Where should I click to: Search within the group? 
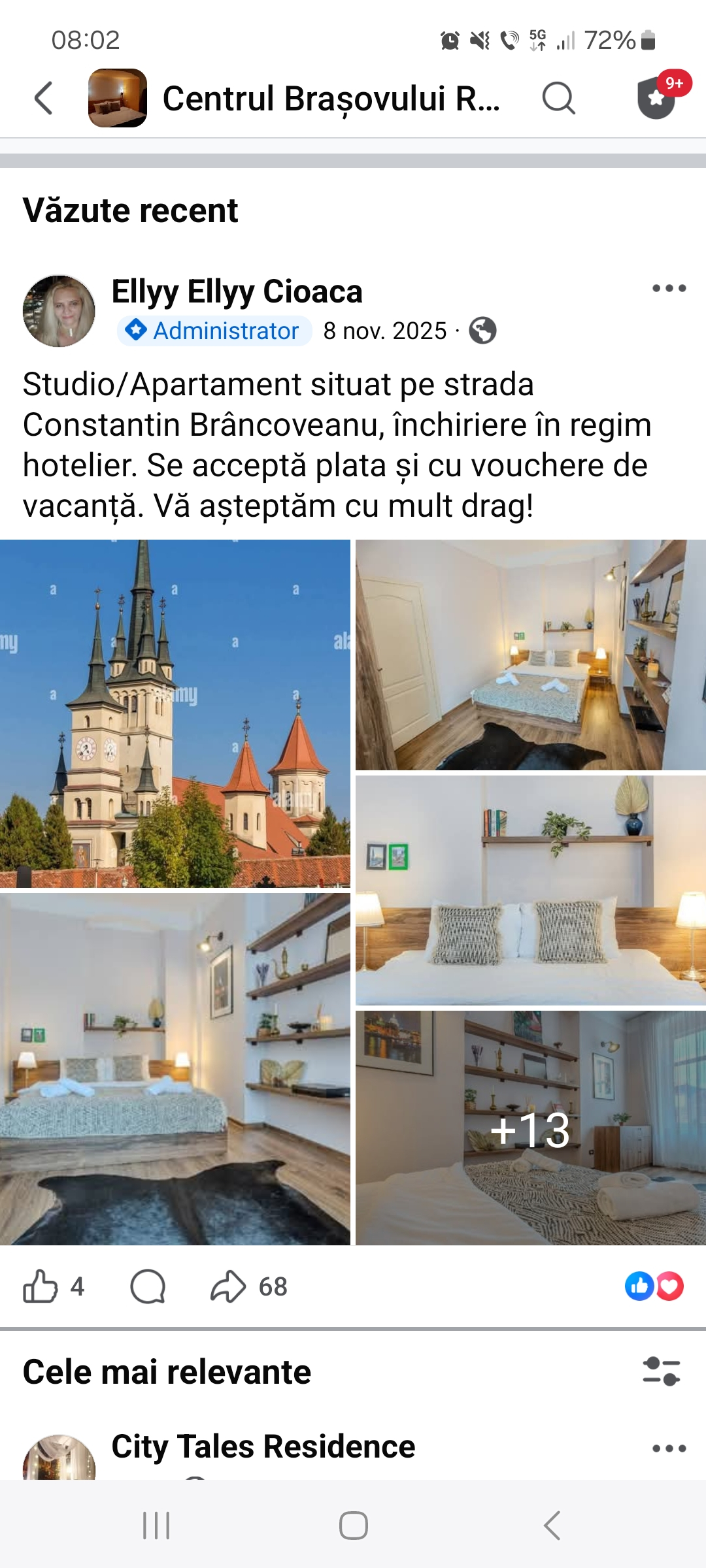tap(558, 99)
